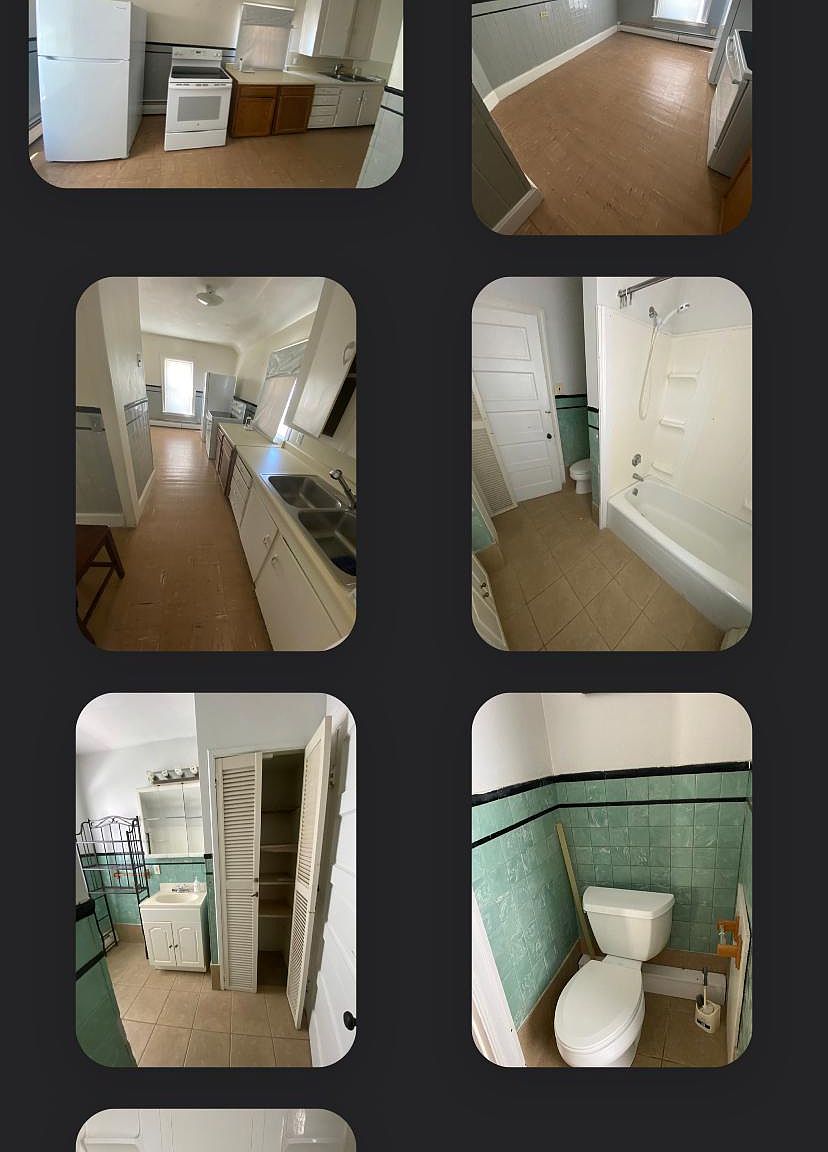Image resolution: width=828 pixels, height=1152 pixels.
Task: View the bathroom vanity and louvered closet photo
Action: click(216, 880)
